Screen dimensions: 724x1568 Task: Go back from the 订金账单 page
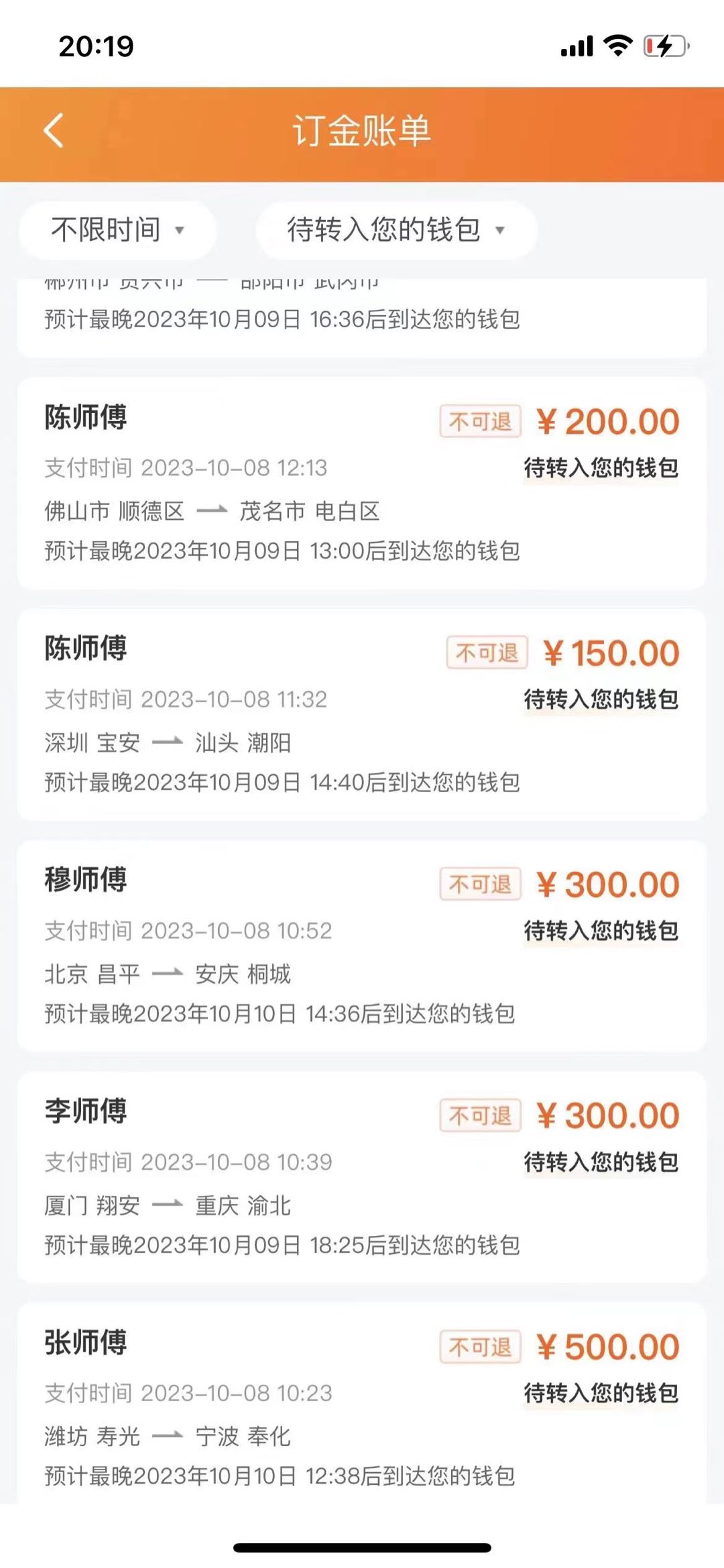[x=54, y=130]
